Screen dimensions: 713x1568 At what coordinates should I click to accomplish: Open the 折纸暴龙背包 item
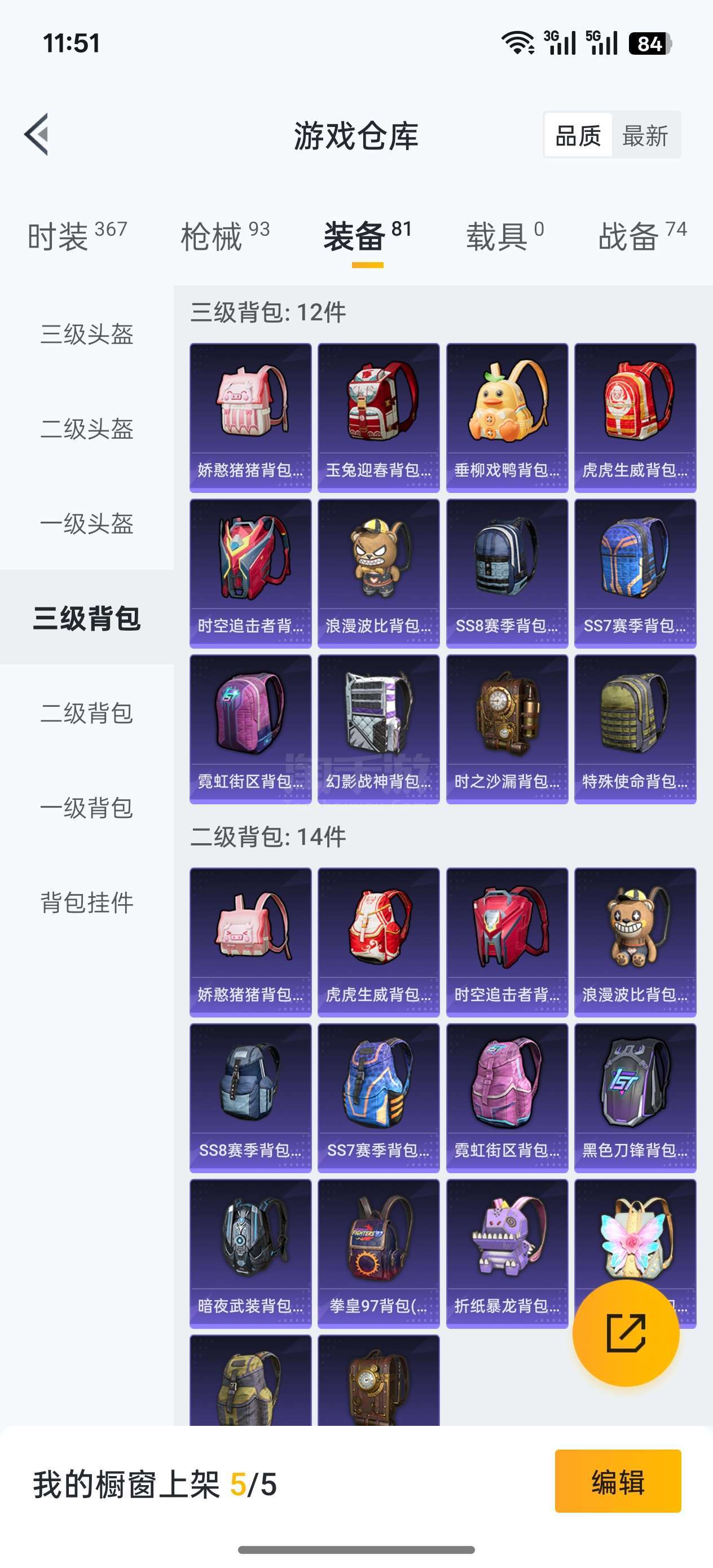(507, 1254)
